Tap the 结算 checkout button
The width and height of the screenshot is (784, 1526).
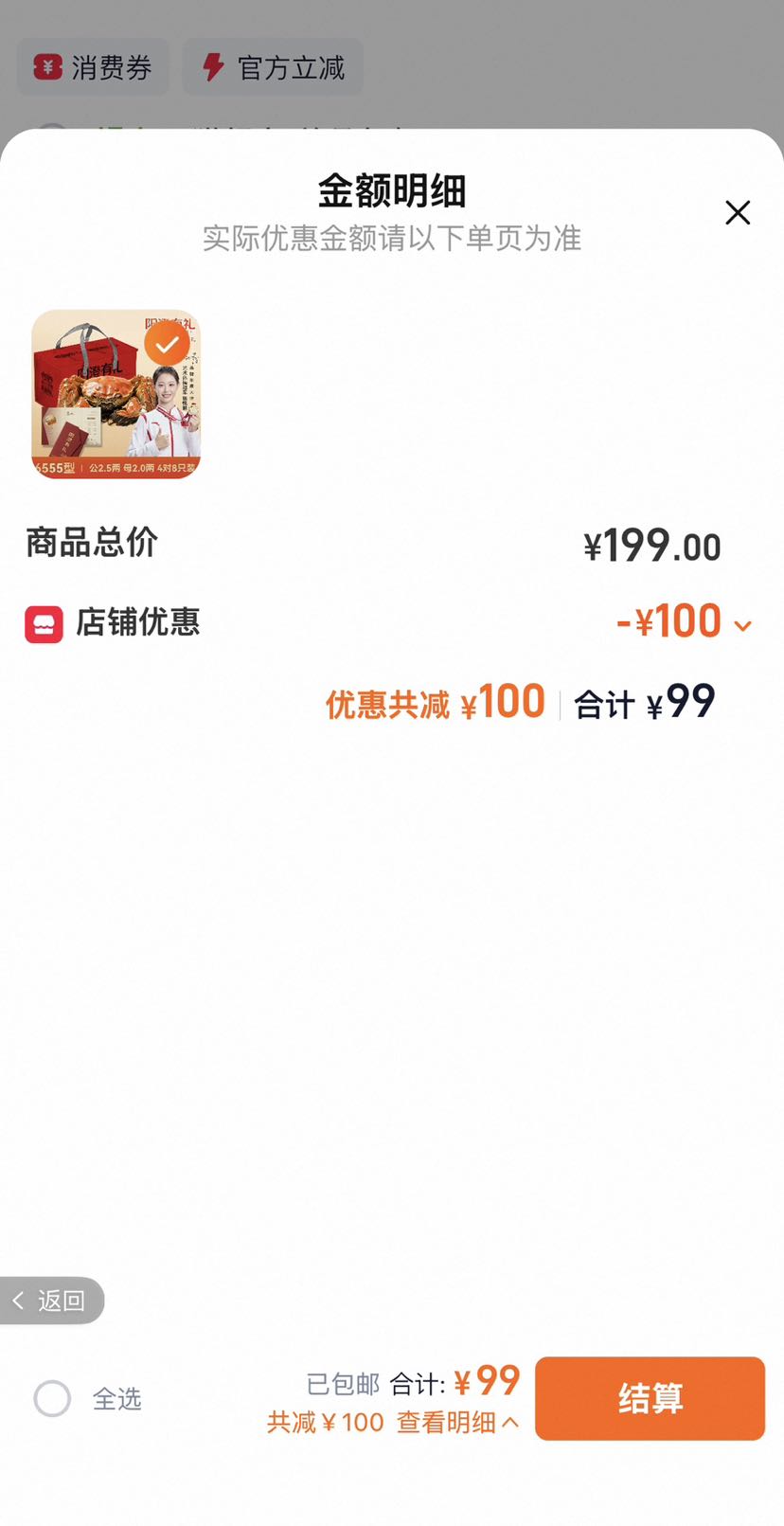click(x=650, y=1398)
